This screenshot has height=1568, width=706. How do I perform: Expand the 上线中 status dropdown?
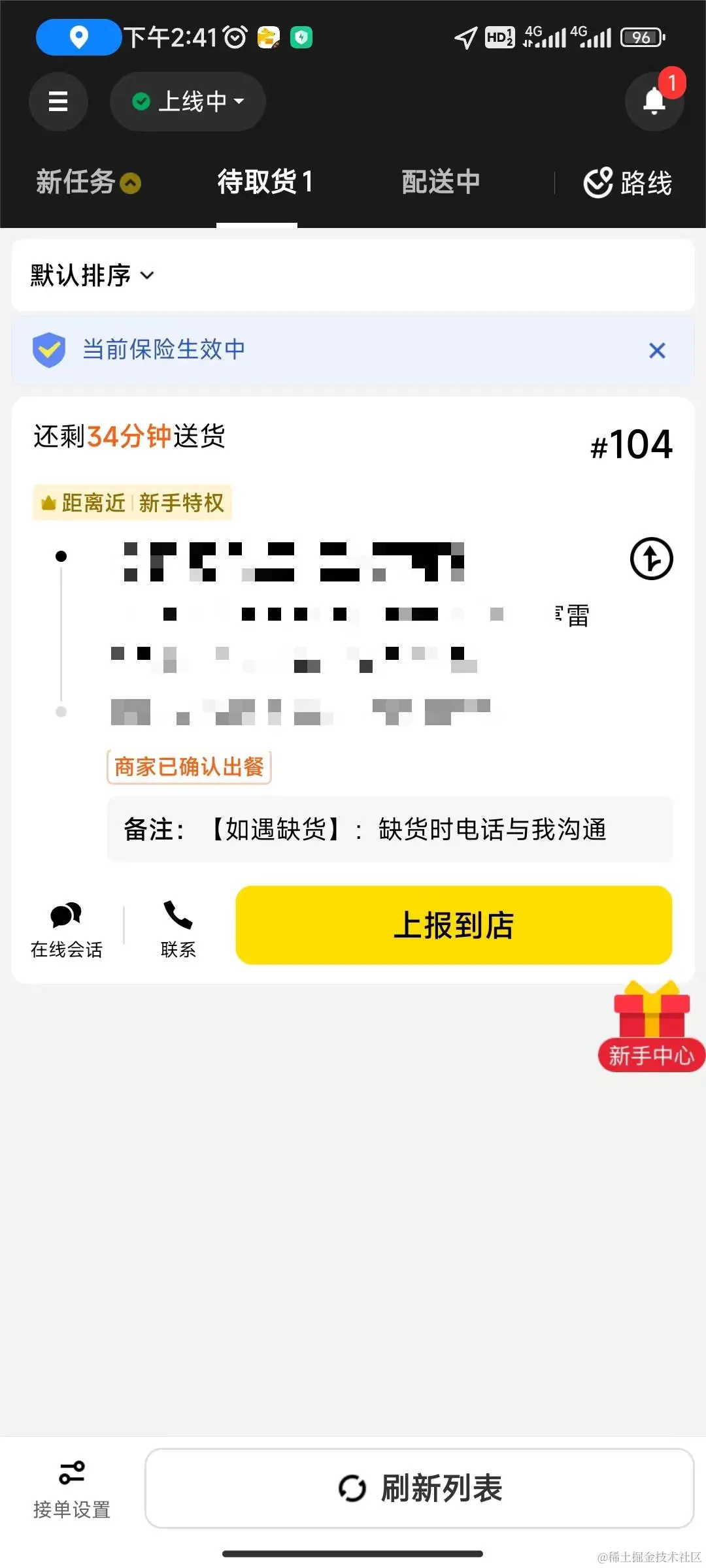pos(188,101)
